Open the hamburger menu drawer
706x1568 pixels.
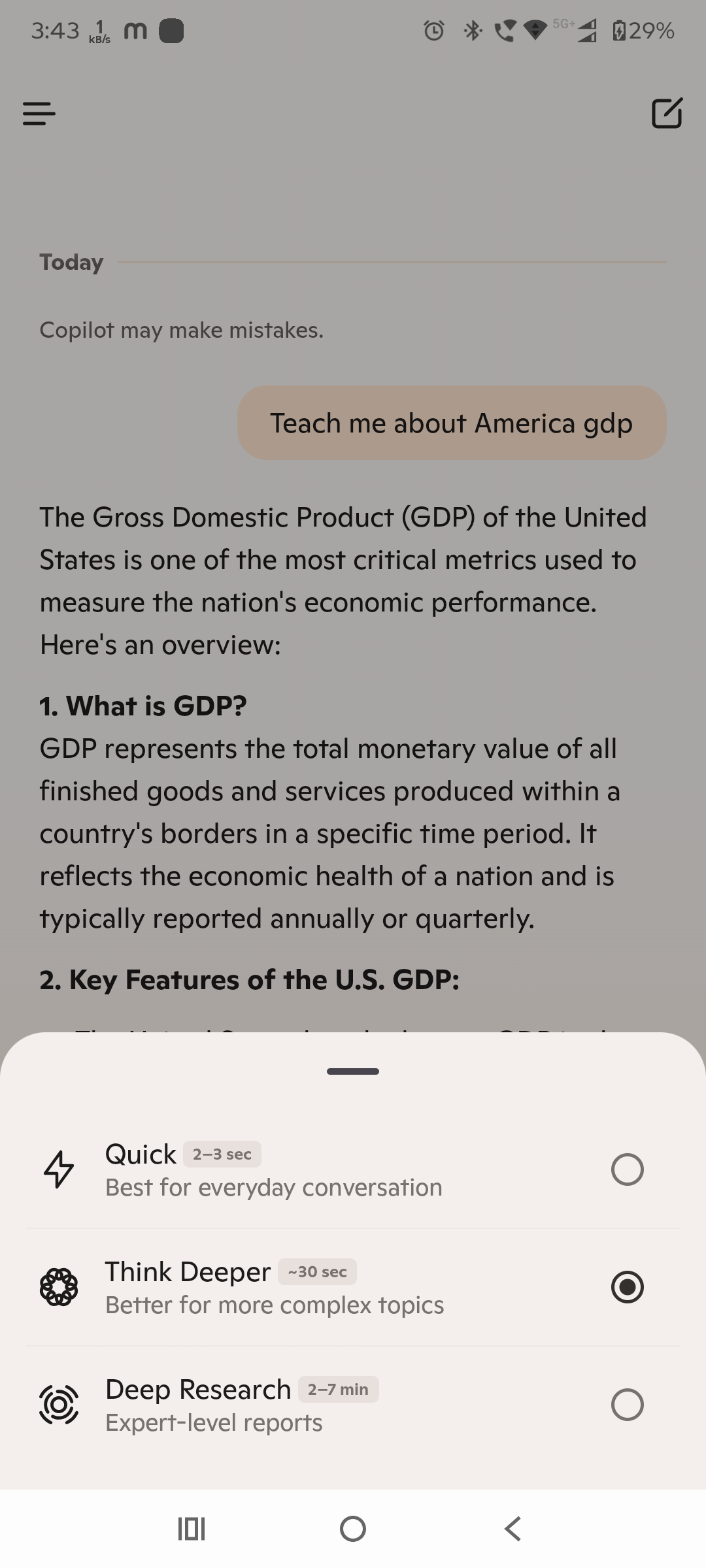click(39, 113)
